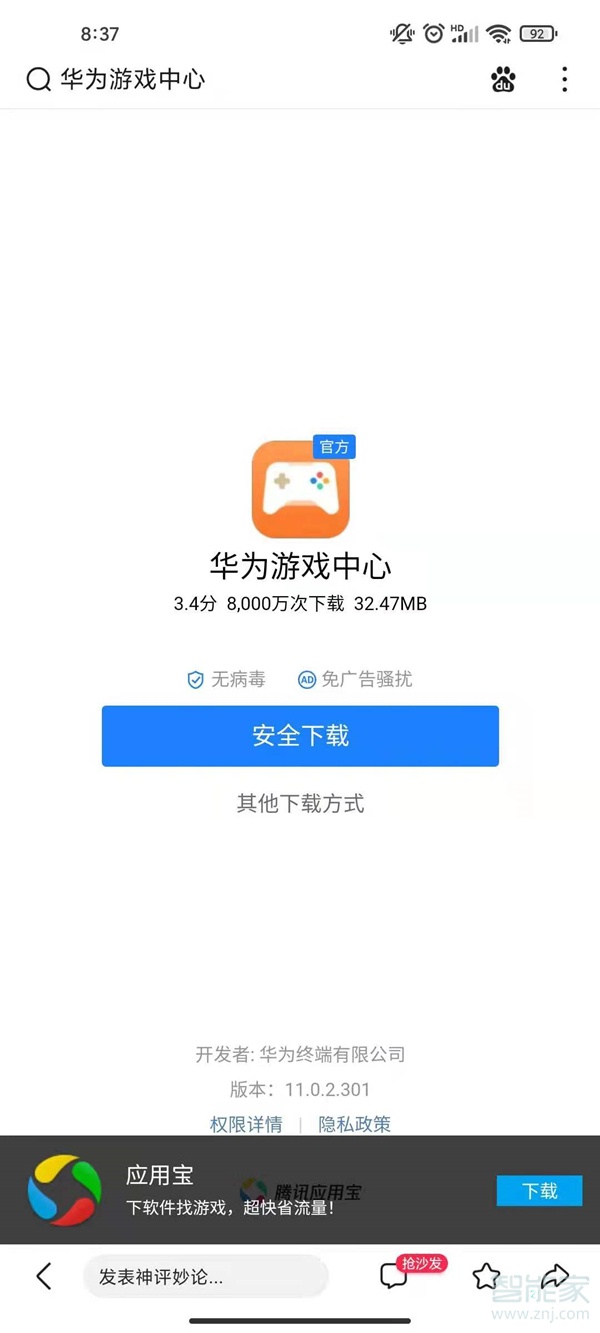Open the Baidu paw icon
600x1333 pixels.
(x=504, y=80)
